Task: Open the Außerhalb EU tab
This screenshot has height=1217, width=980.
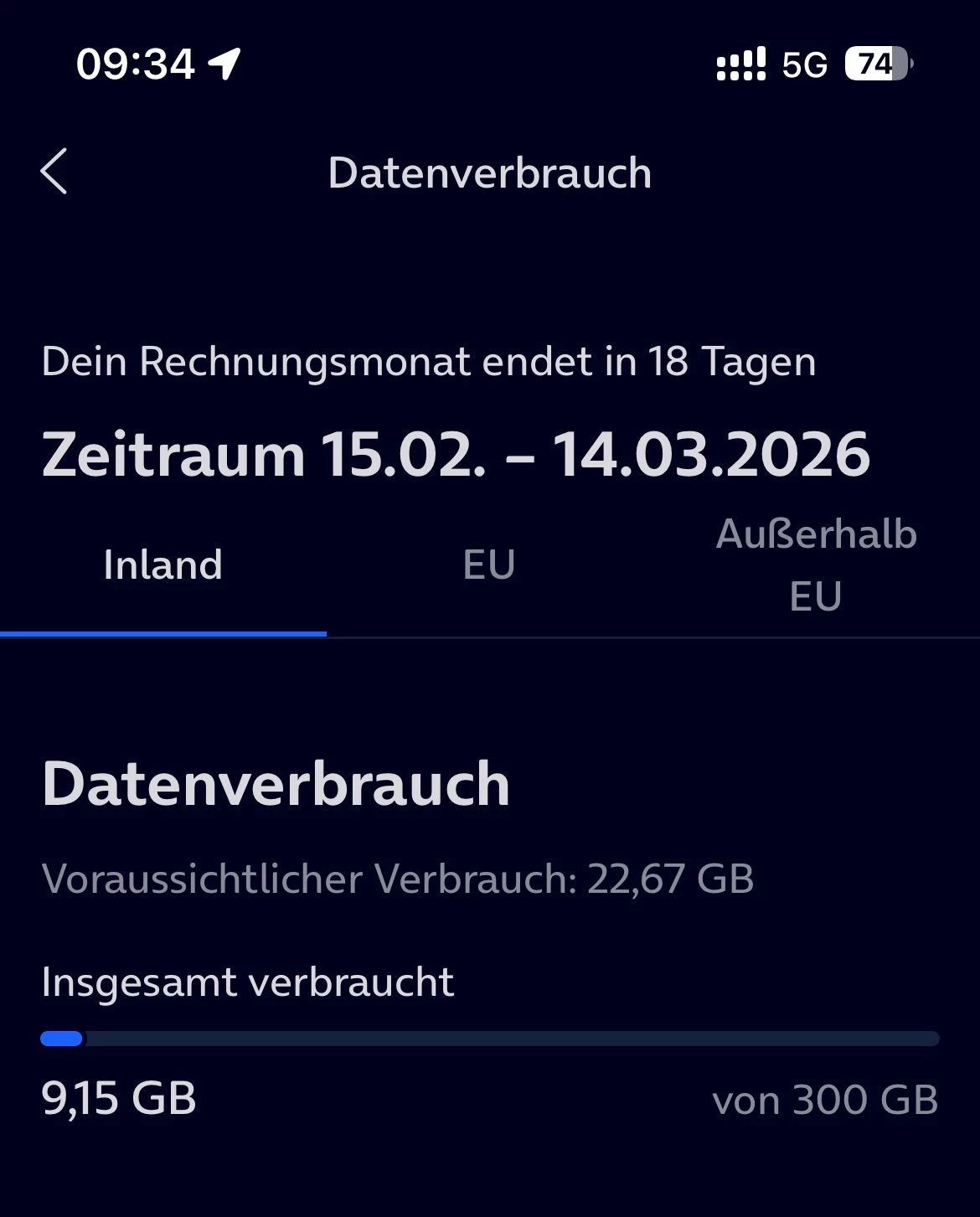Action: 816,565
